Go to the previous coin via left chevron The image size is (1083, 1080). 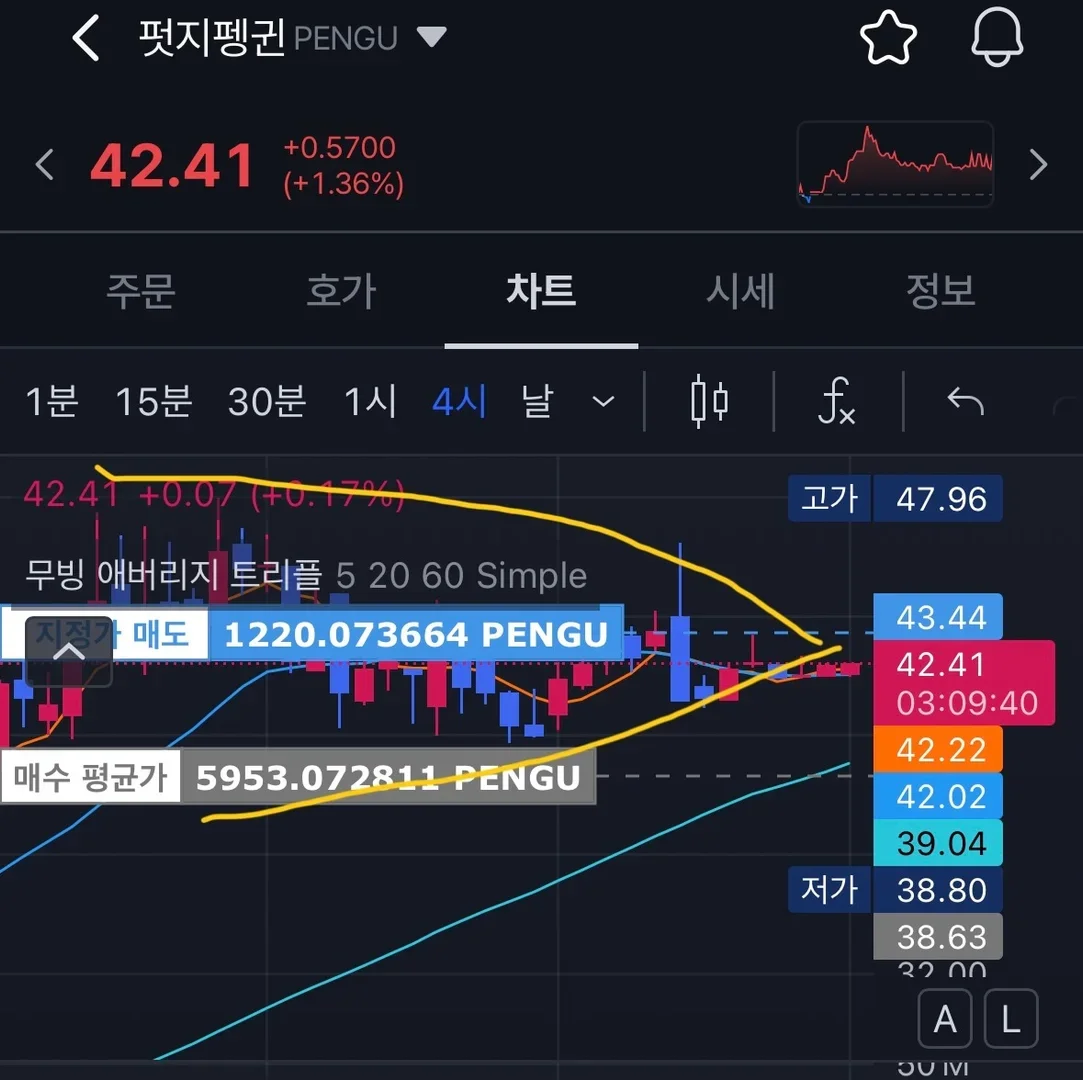tap(44, 165)
